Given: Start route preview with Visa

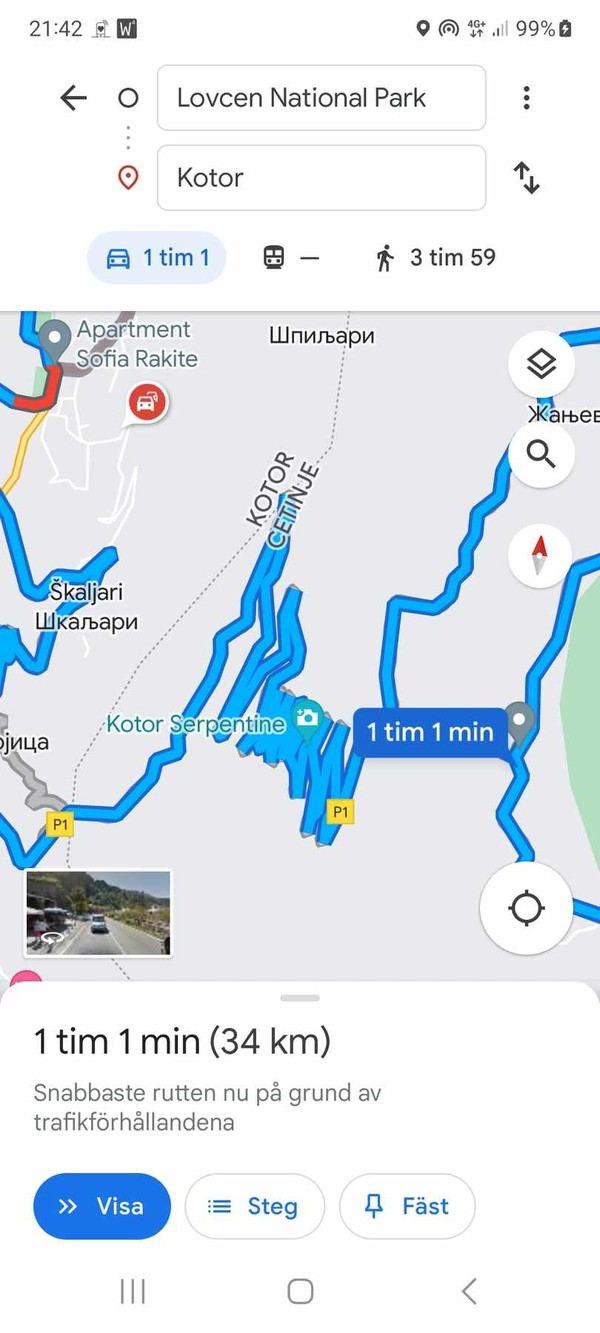Looking at the screenshot, I should pos(102,1206).
